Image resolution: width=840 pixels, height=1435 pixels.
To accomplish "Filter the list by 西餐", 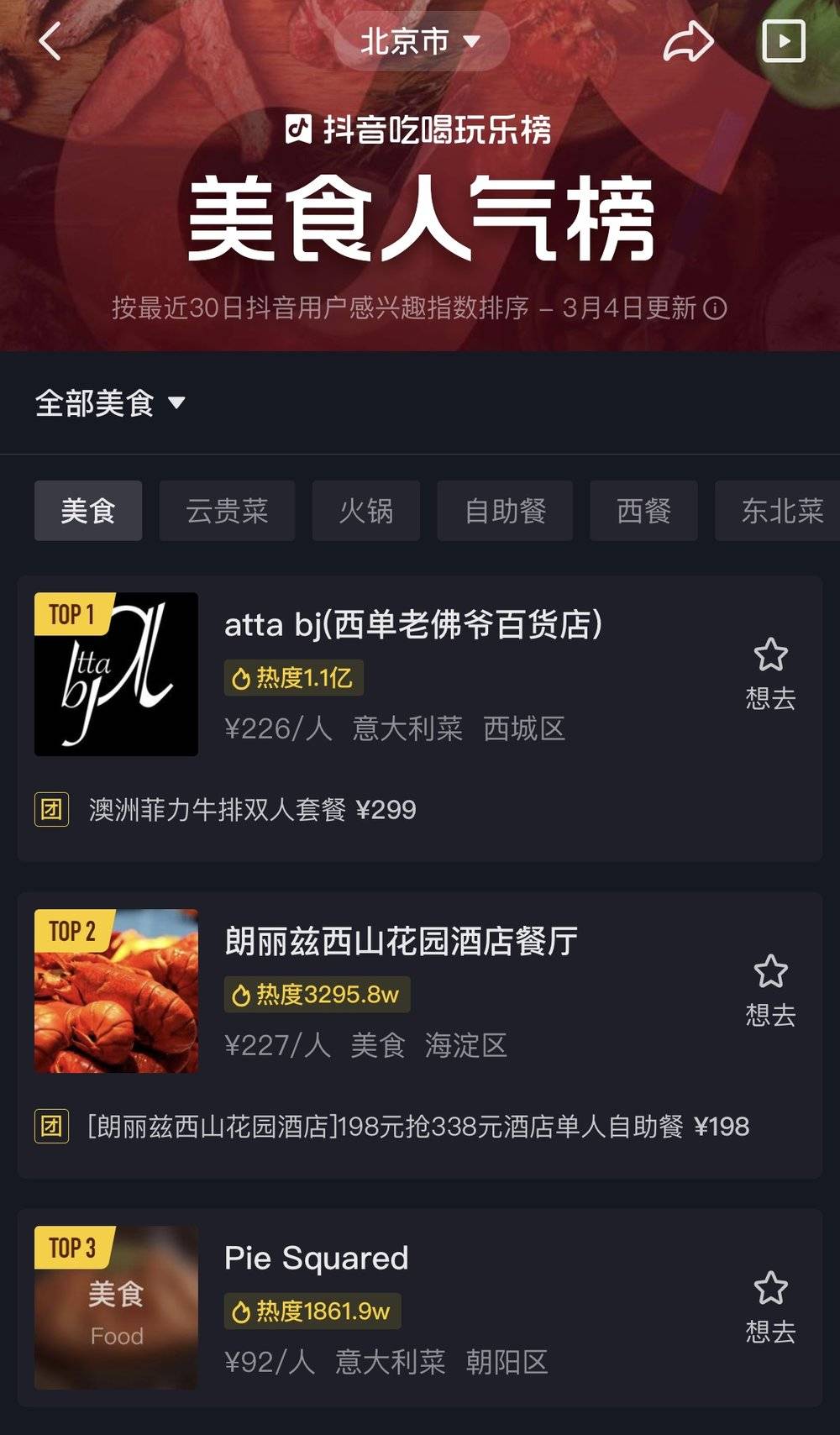I will pos(643,511).
